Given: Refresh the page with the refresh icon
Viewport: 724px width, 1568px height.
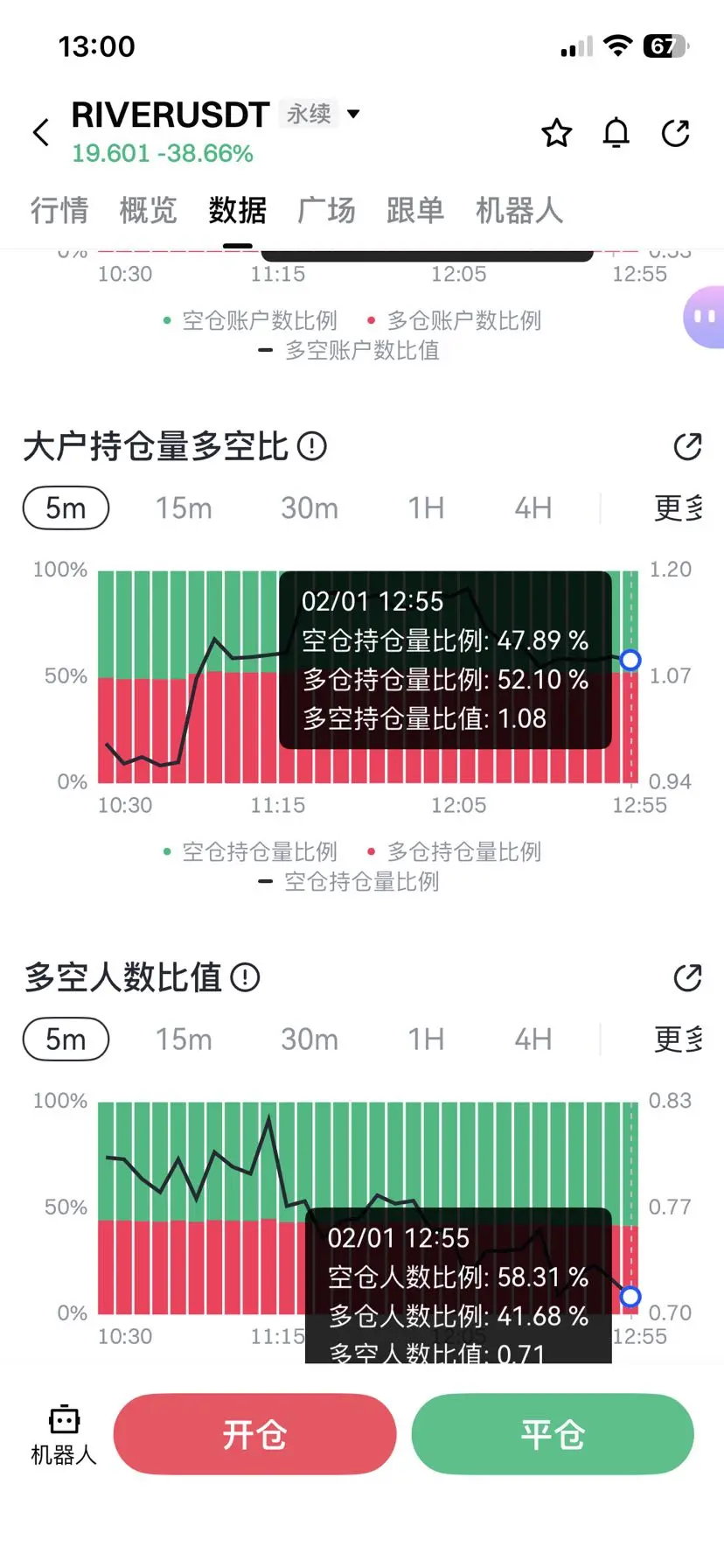Looking at the screenshot, I should [676, 133].
